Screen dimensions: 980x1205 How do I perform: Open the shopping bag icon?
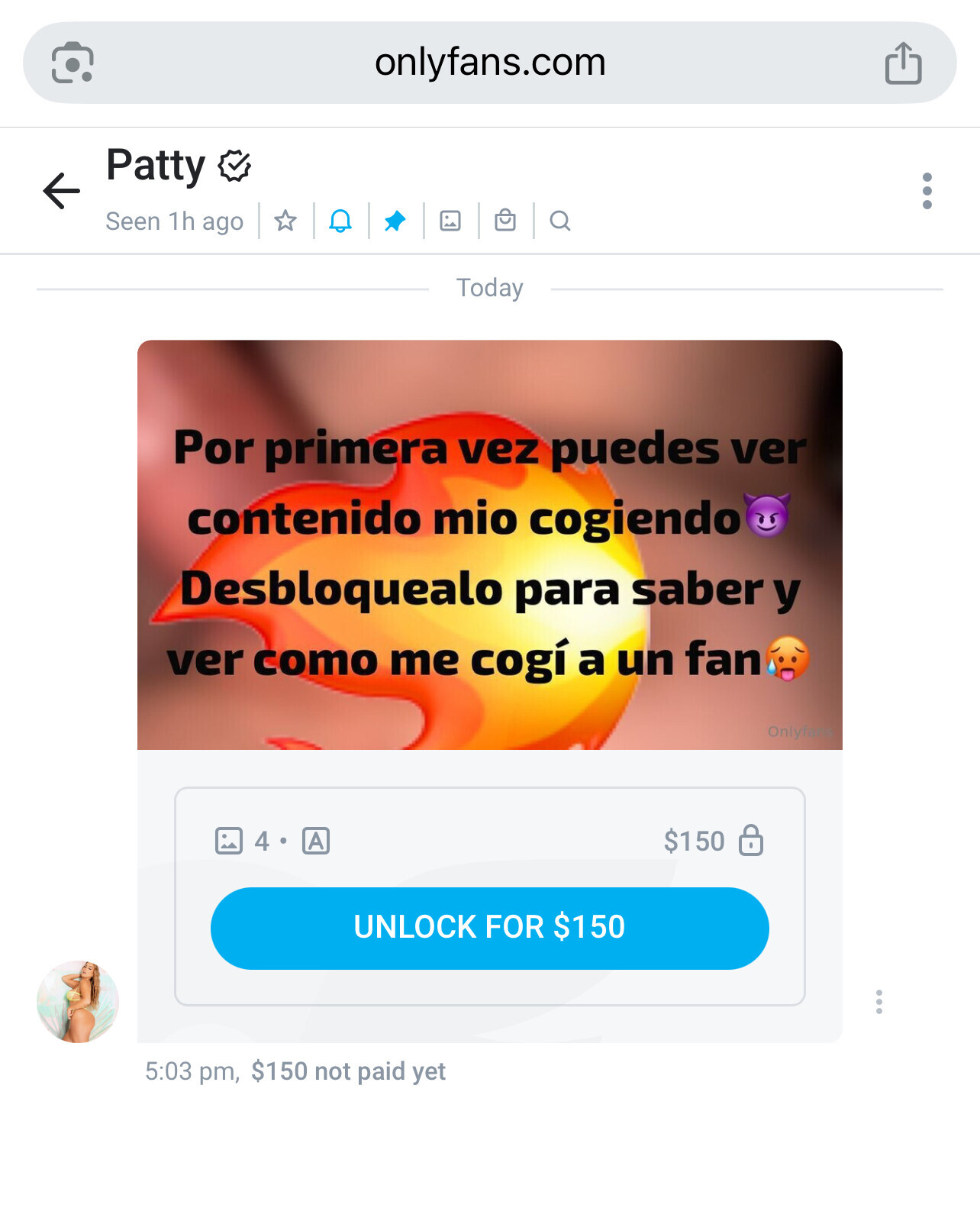pos(505,221)
